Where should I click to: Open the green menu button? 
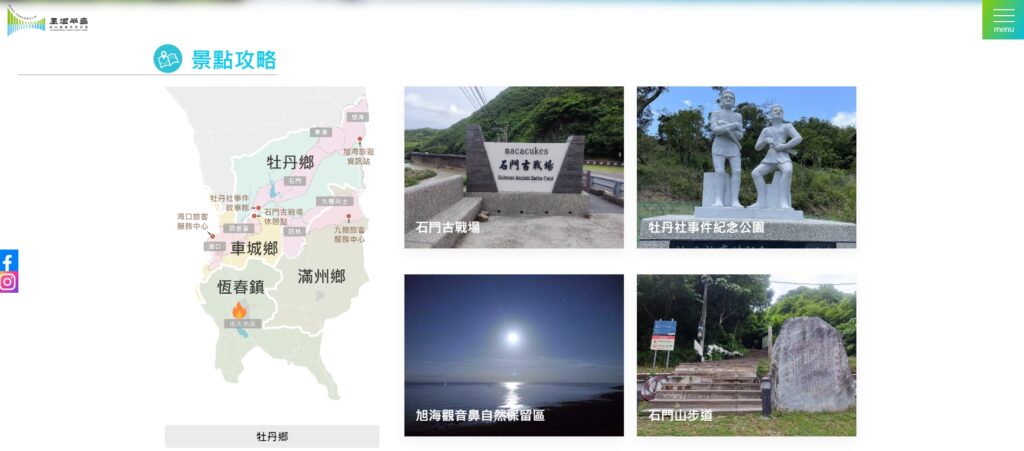click(x=1003, y=19)
